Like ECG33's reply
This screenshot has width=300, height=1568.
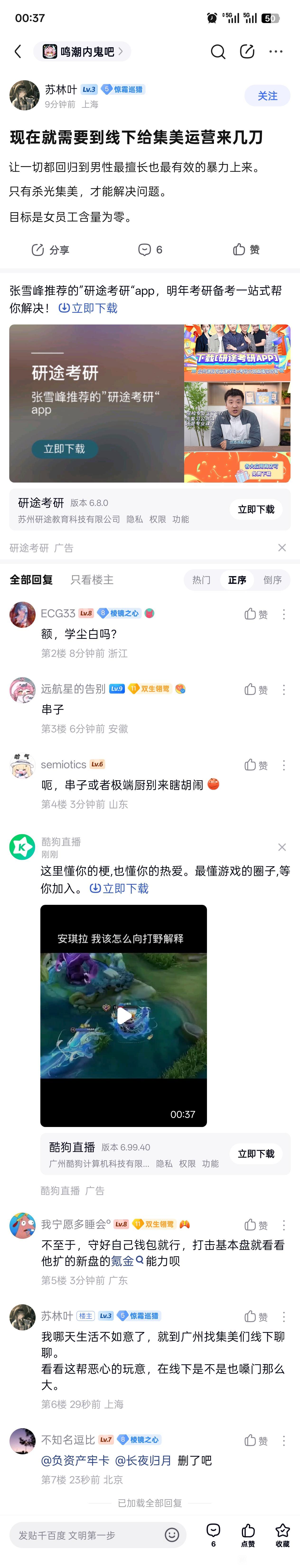coord(256,614)
